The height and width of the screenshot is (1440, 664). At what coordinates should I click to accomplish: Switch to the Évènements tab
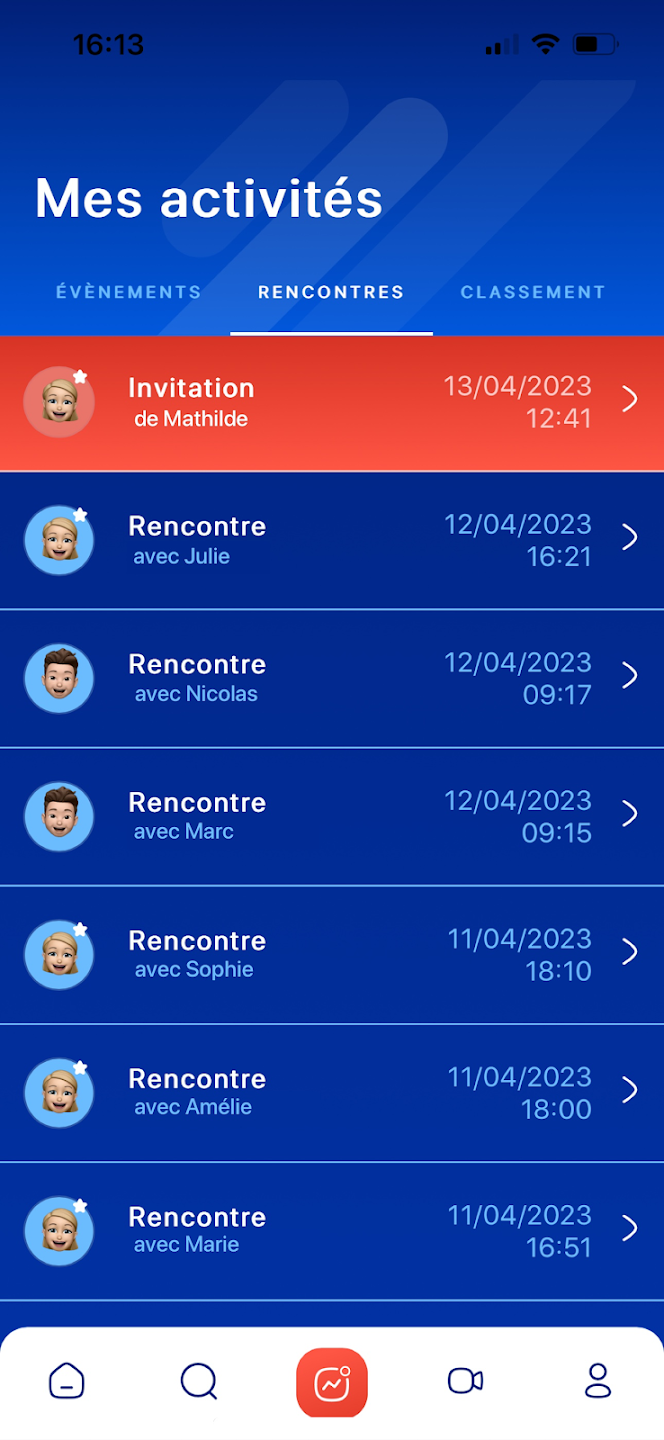click(128, 292)
